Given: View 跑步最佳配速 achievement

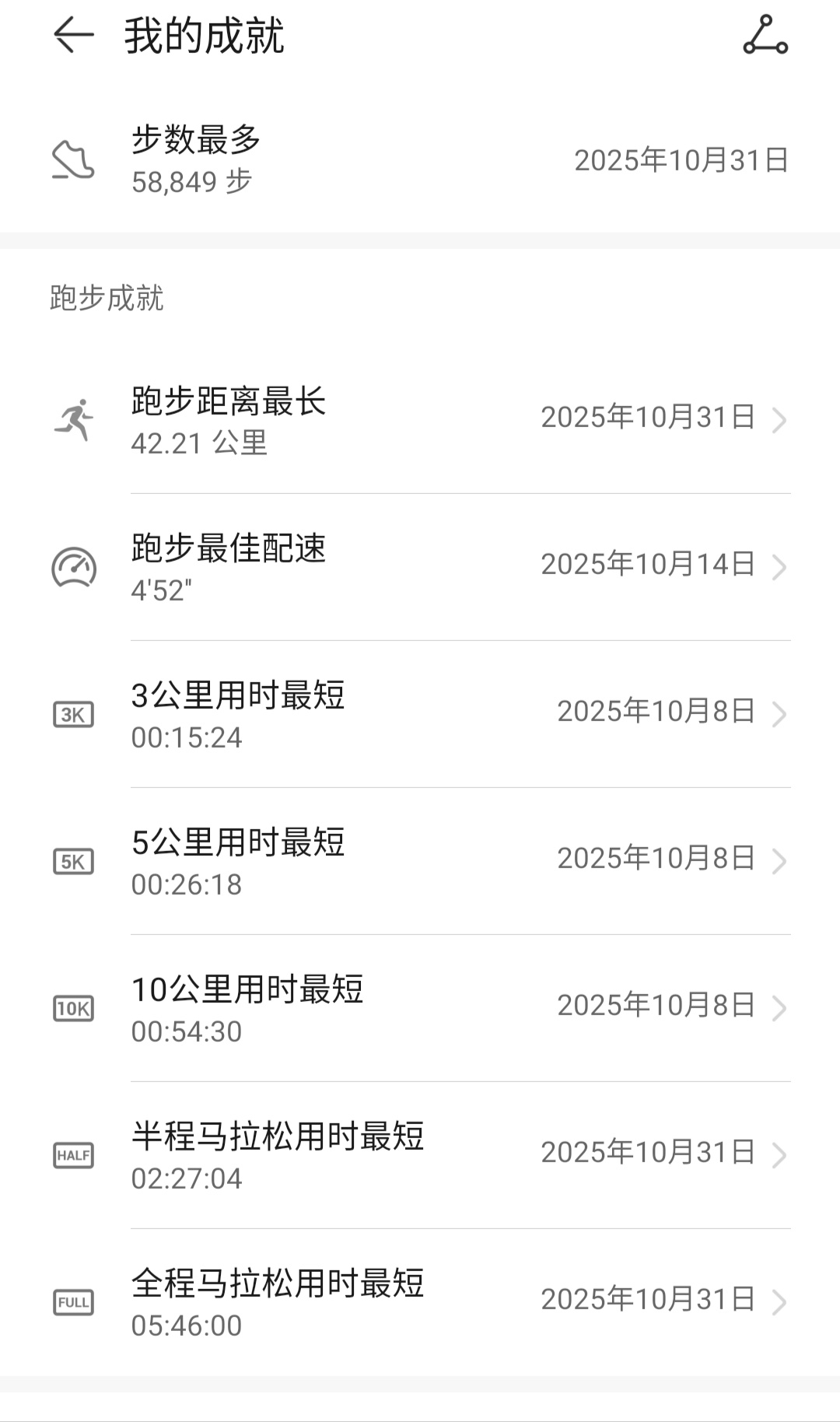Looking at the screenshot, I should [x=420, y=567].
